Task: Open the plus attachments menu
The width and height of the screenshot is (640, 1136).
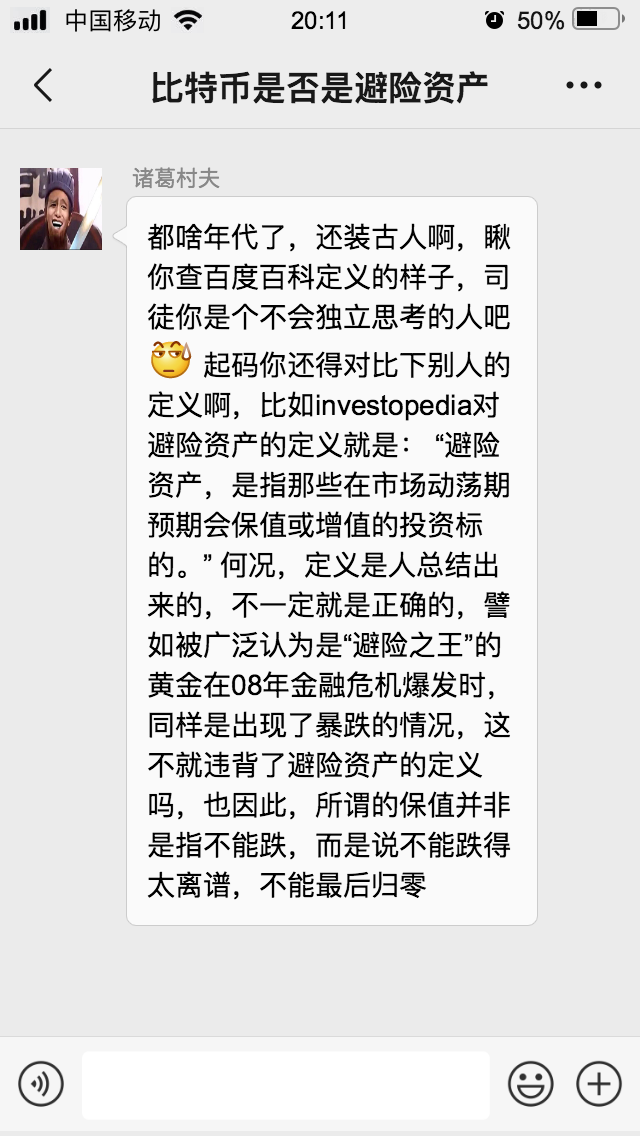Action: click(598, 1083)
